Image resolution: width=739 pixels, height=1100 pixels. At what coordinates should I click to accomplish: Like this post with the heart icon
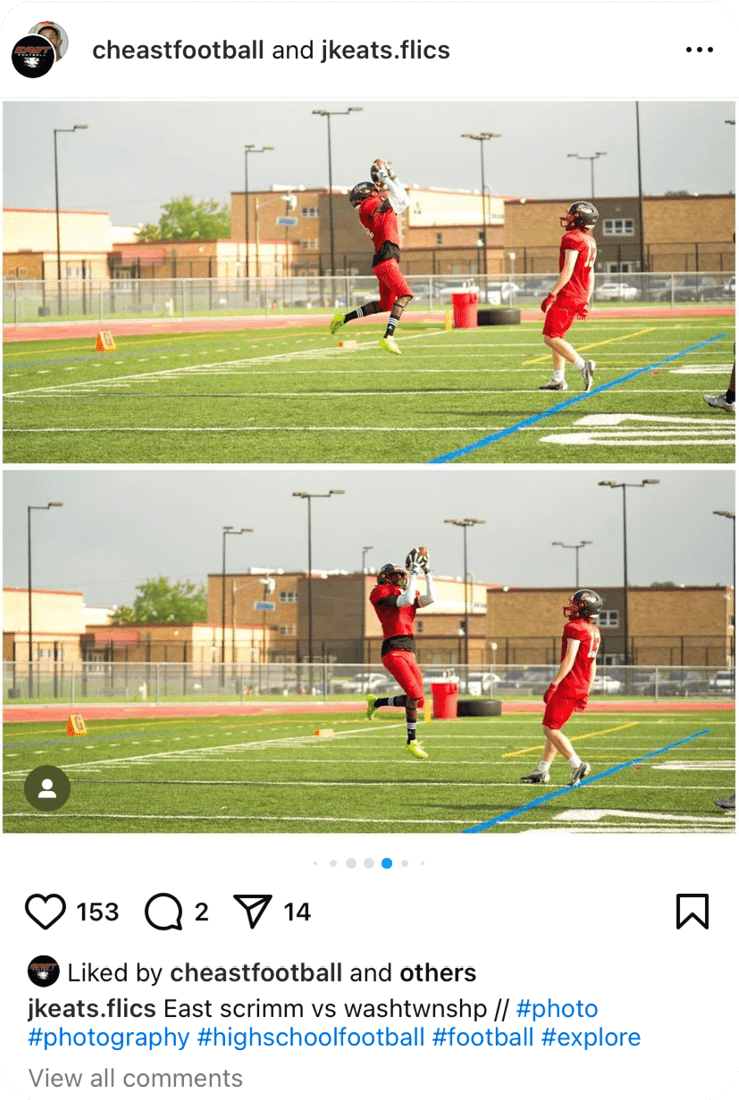pos(45,912)
